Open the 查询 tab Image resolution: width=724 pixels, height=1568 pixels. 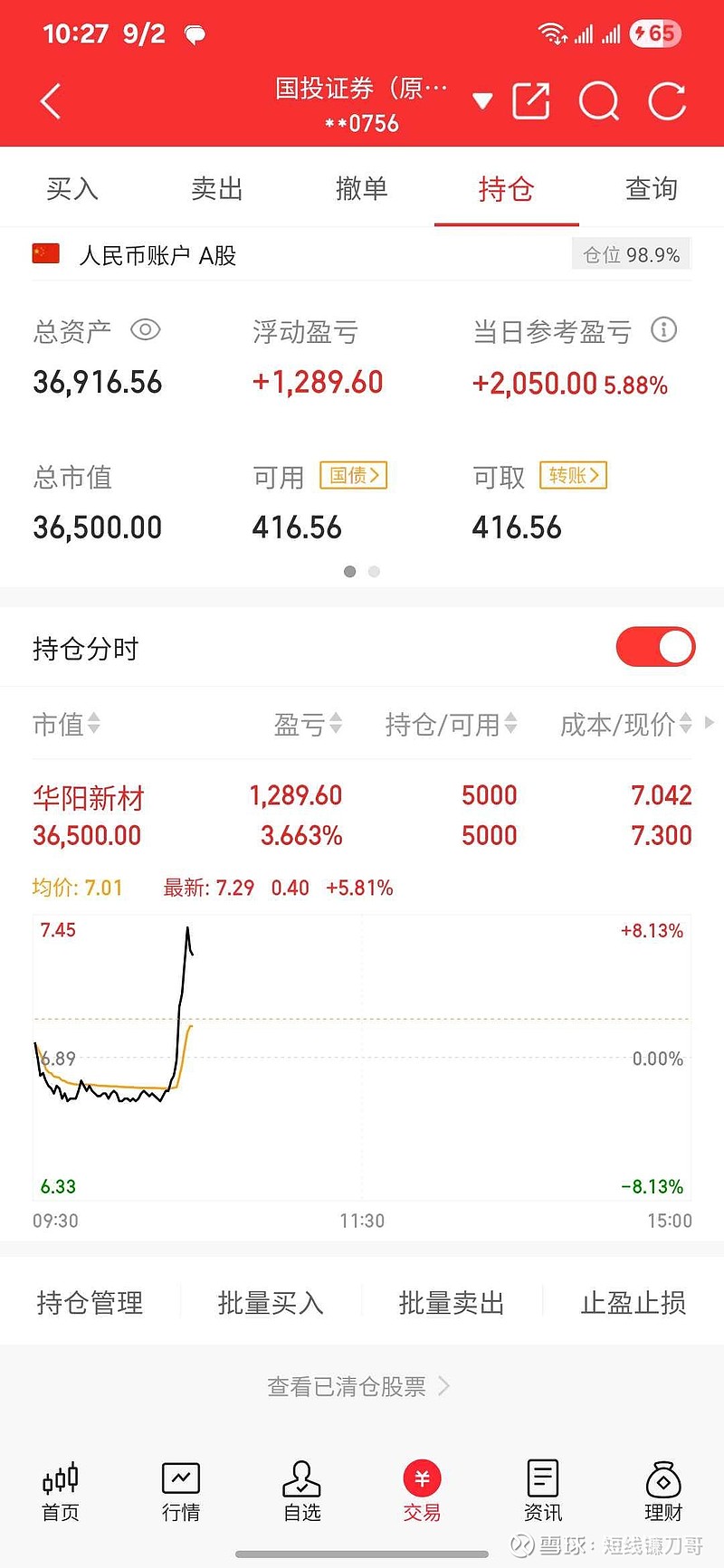651,189
